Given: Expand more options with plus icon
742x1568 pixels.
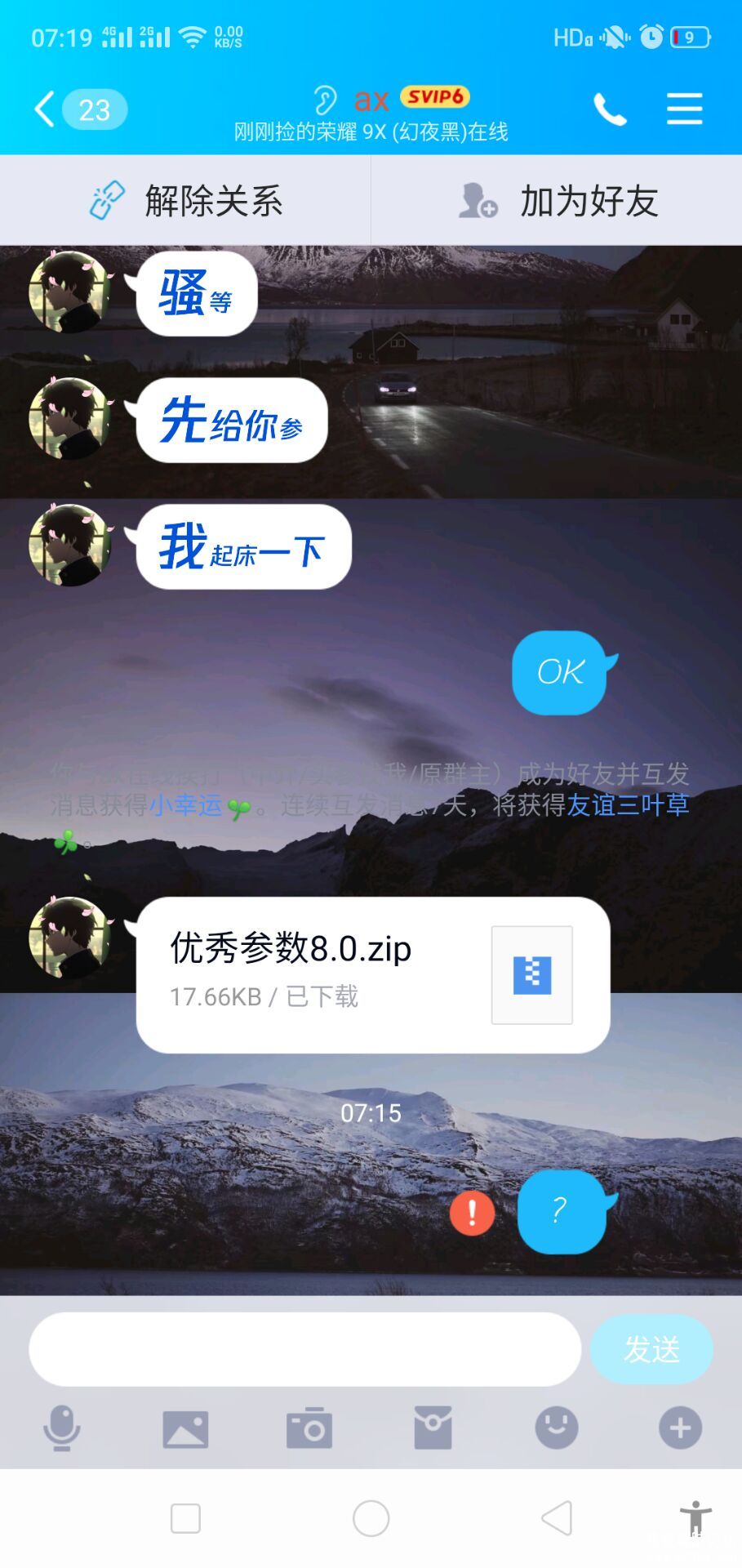Looking at the screenshot, I should click(680, 1428).
